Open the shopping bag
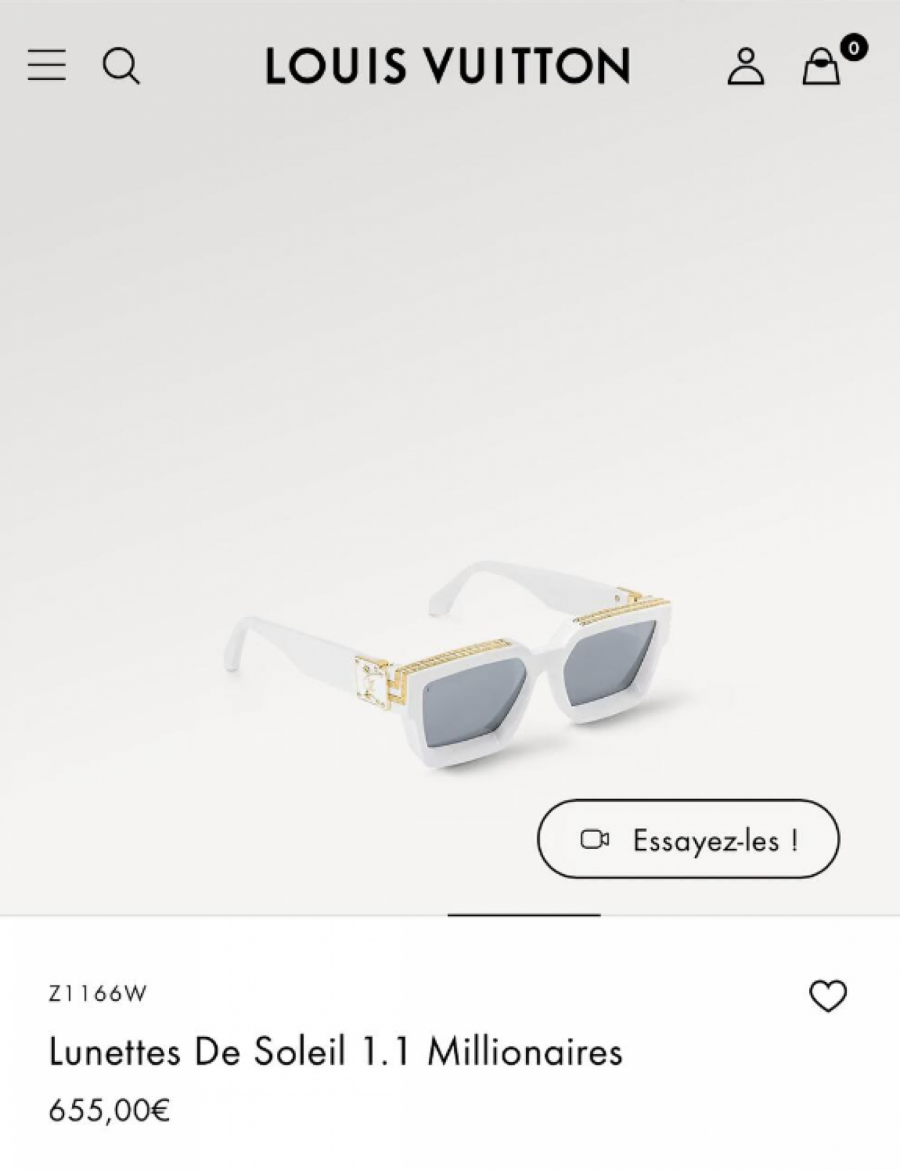This screenshot has width=900, height=1170. [x=822, y=67]
